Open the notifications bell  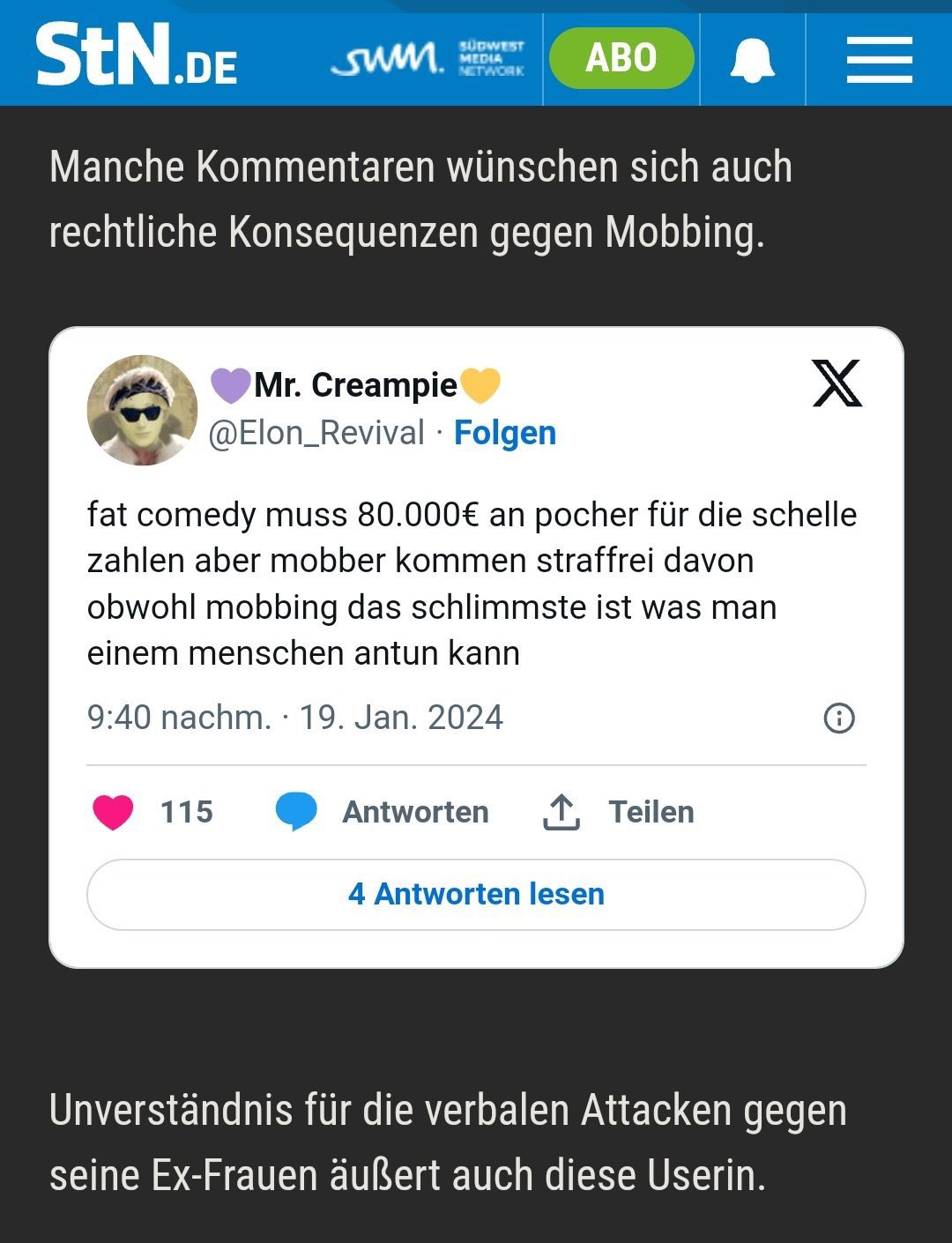pyautogui.click(x=753, y=60)
